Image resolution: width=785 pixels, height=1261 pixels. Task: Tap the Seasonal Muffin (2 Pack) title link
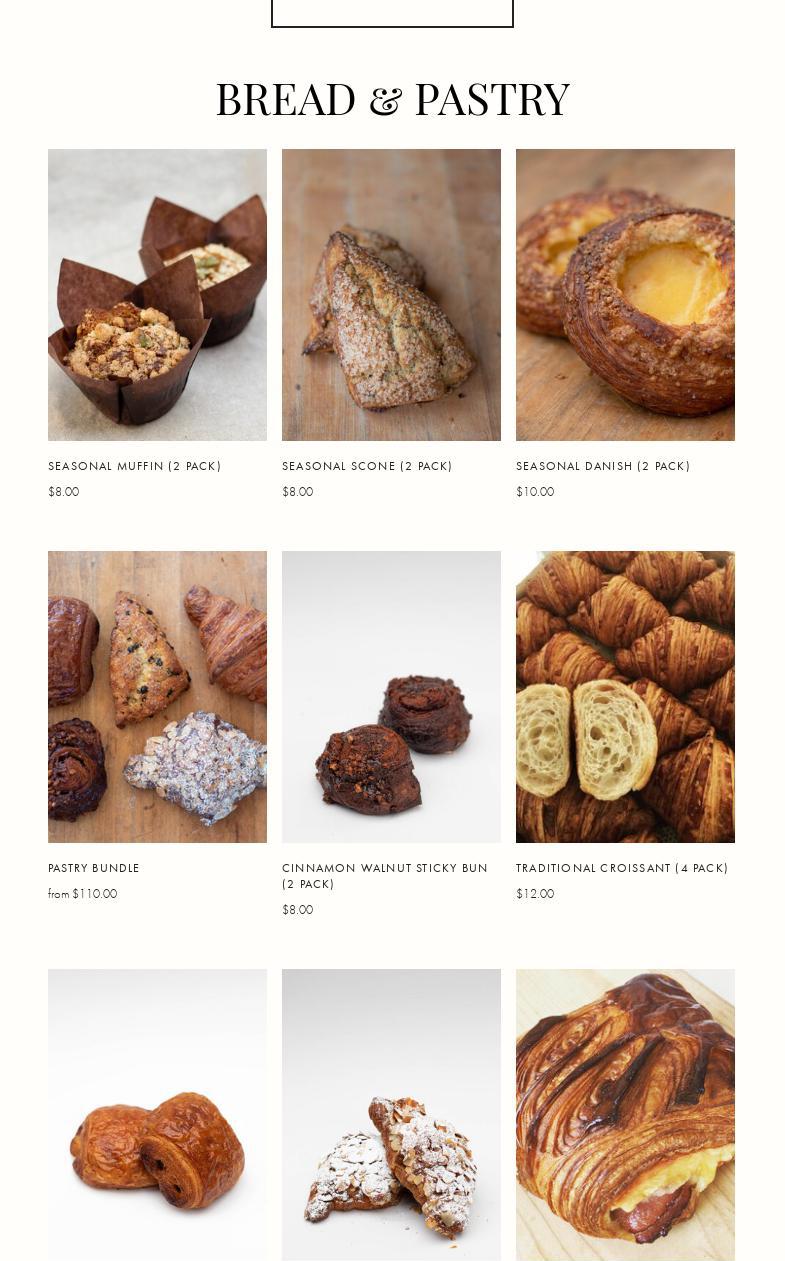[x=135, y=466]
